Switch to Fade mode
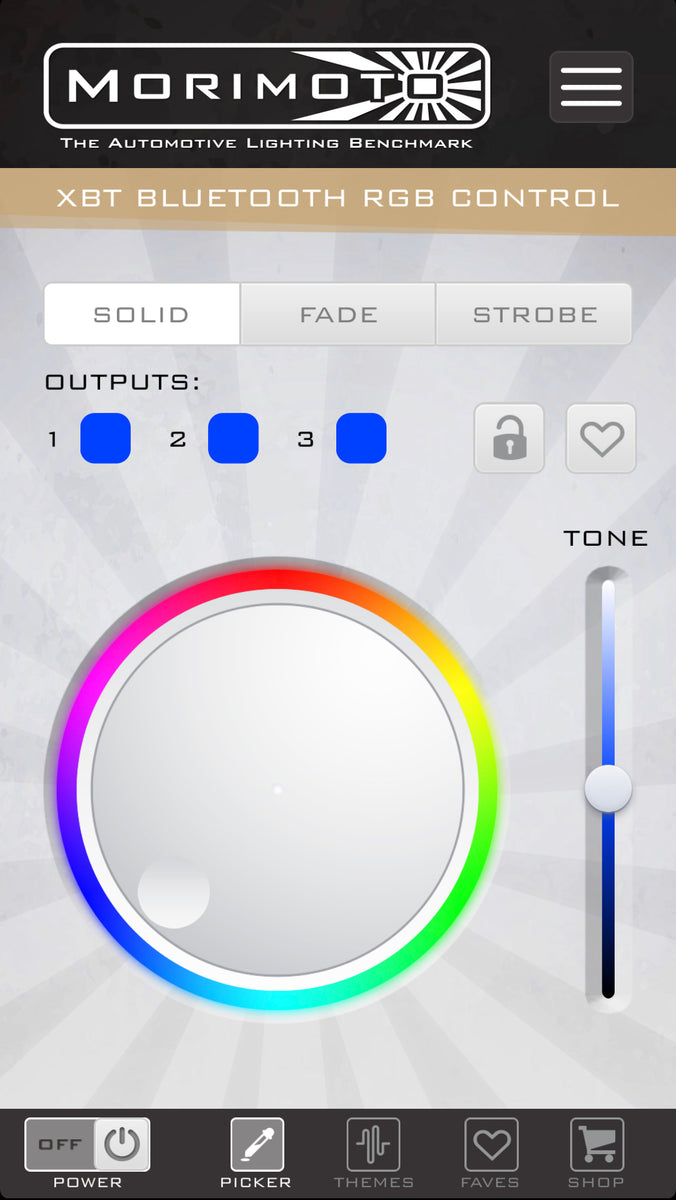The width and height of the screenshot is (676, 1200). coord(338,314)
